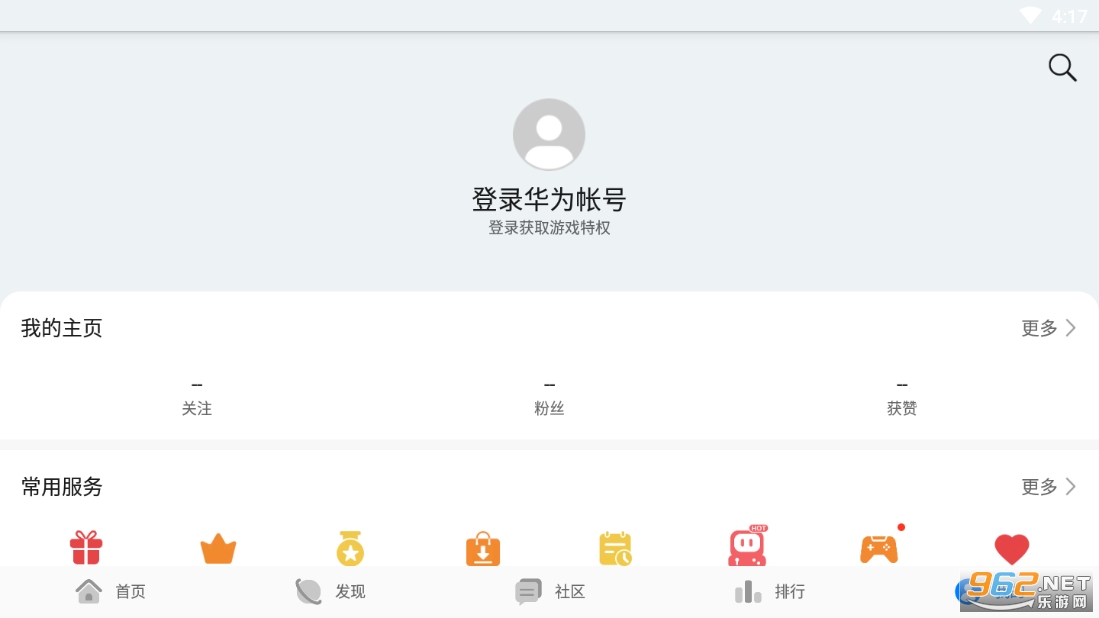View the 粉丝 followers list
The height and width of the screenshot is (618, 1099).
click(549, 398)
